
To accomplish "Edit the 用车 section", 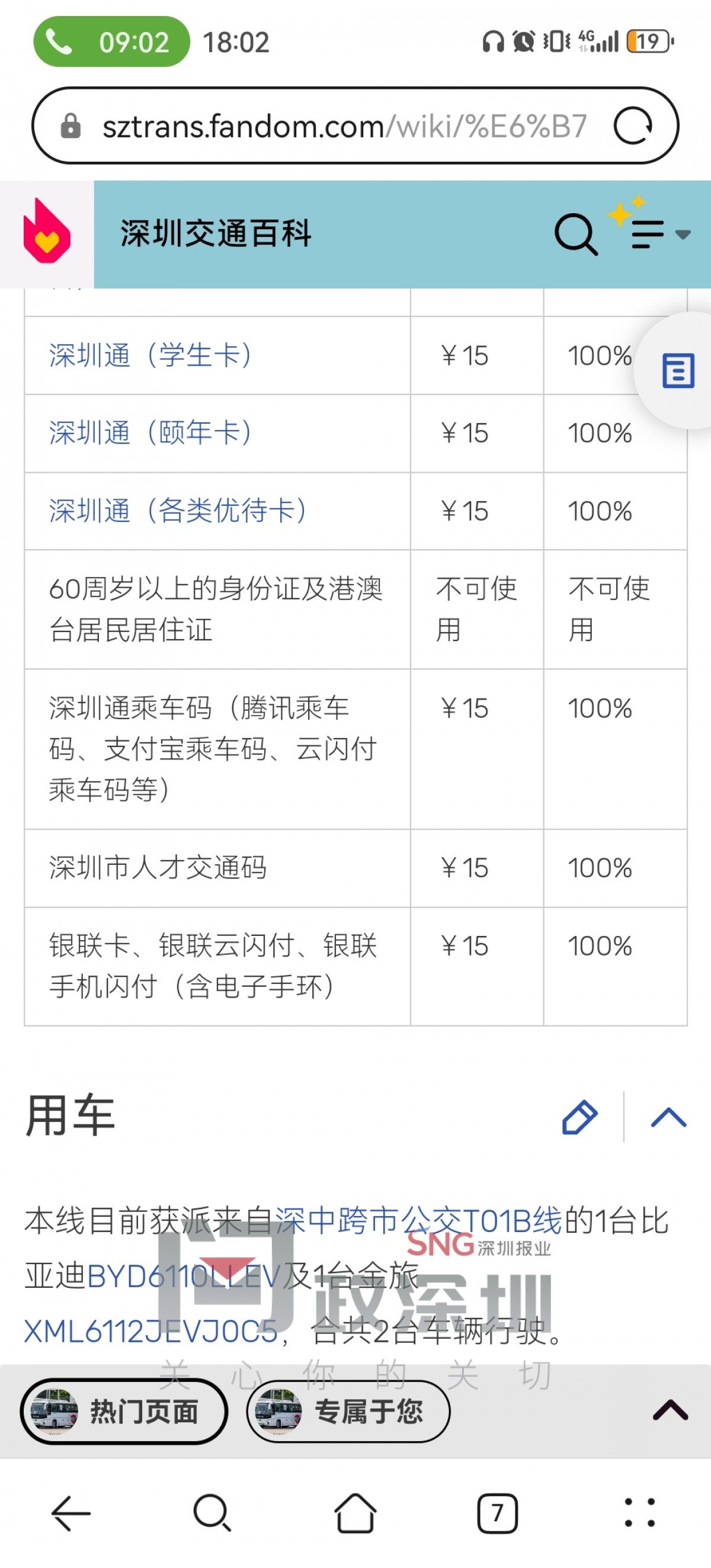I will coord(579,1117).
